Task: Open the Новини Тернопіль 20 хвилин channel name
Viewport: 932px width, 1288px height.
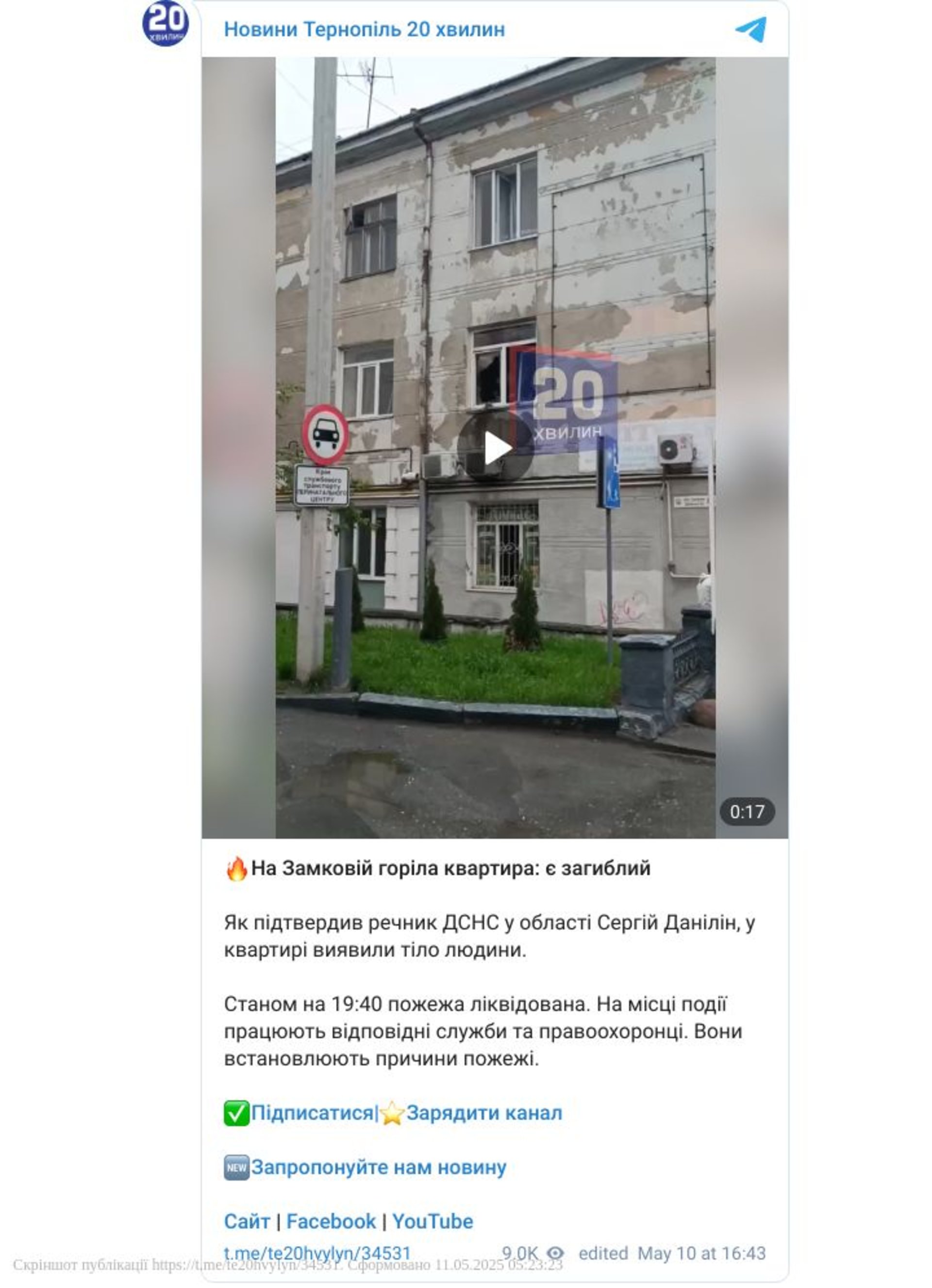Action: click(x=364, y=30)
